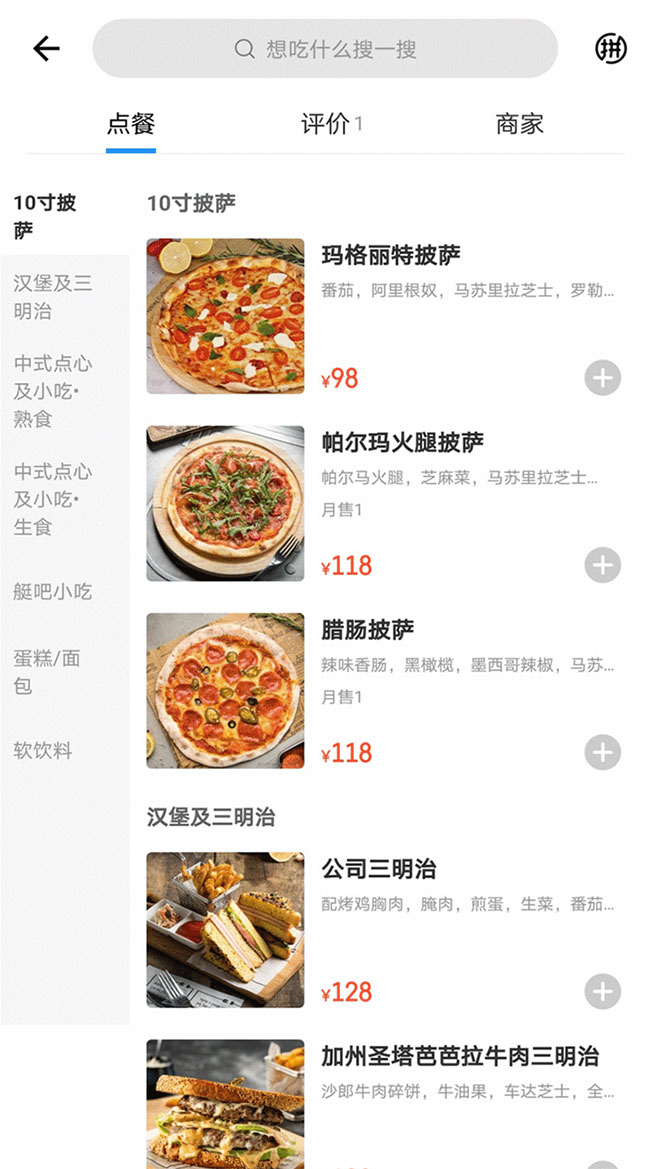Add 帕尔玛火腿披萨 to the cart
The image size is (650, 1169).
click(x=602, y=566)
